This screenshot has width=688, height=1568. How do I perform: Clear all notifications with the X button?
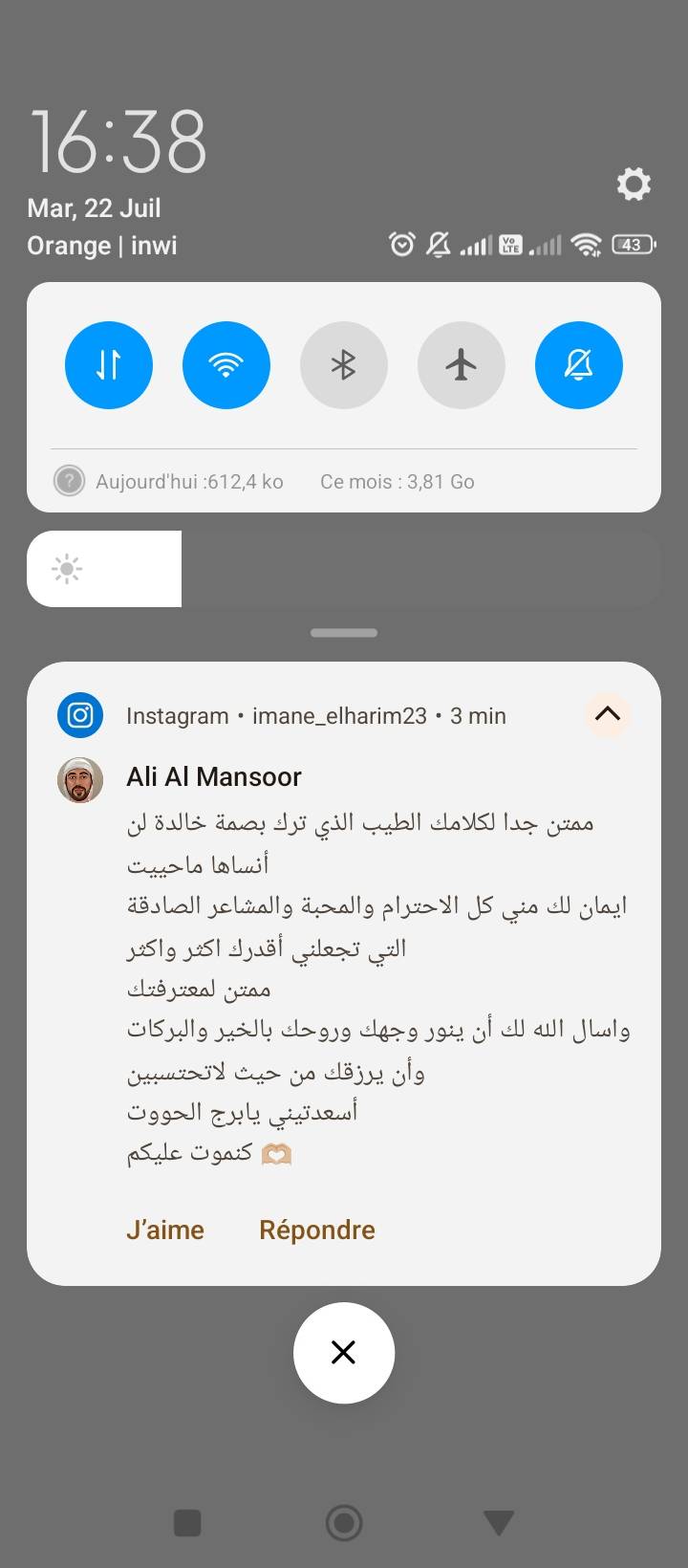344,1353
